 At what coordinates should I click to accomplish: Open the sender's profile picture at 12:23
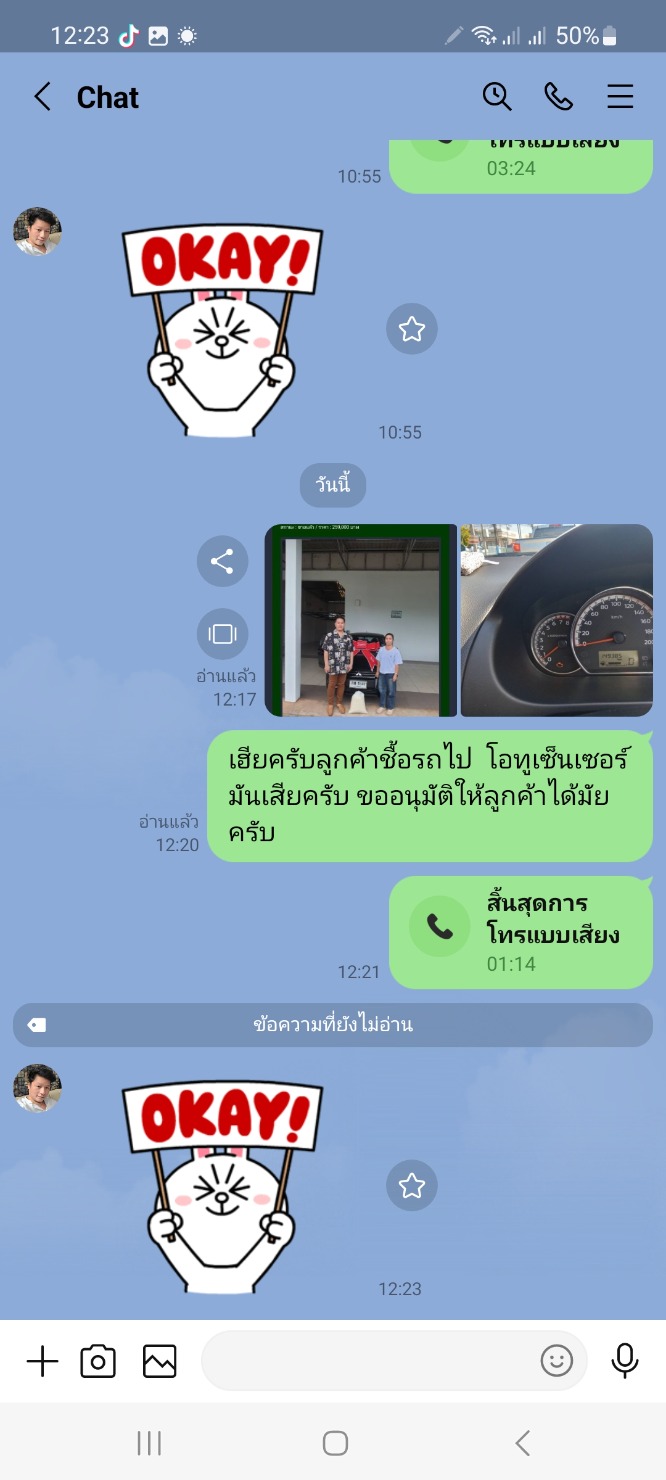click(x=37, y=1088)
